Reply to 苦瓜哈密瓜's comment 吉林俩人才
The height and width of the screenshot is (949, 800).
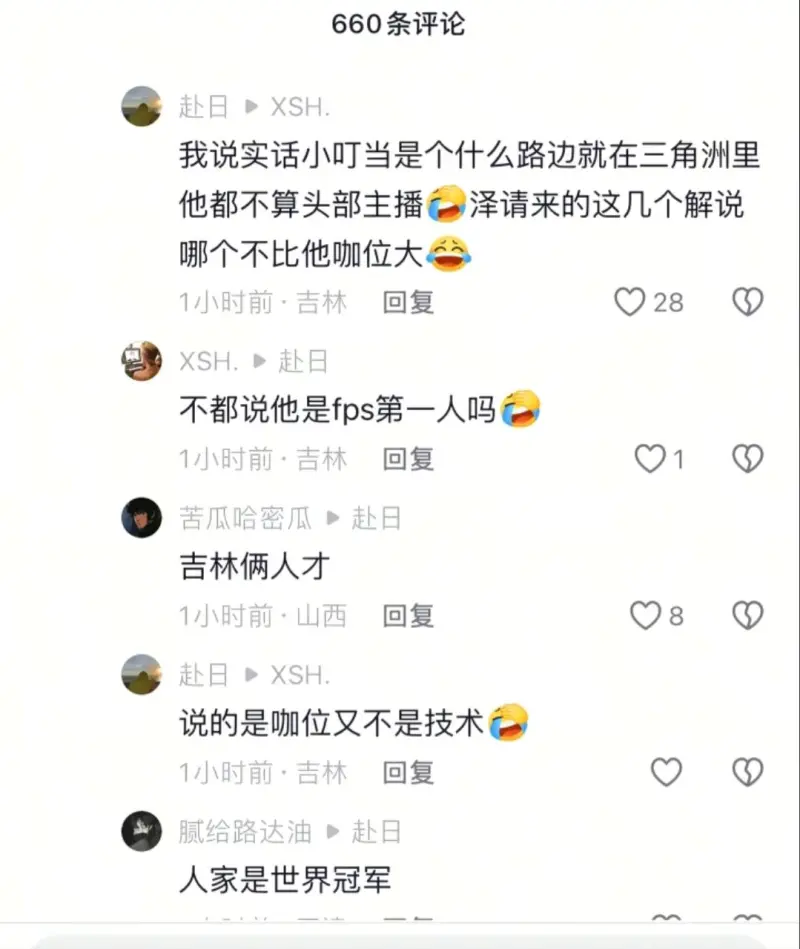pos(408,615)
